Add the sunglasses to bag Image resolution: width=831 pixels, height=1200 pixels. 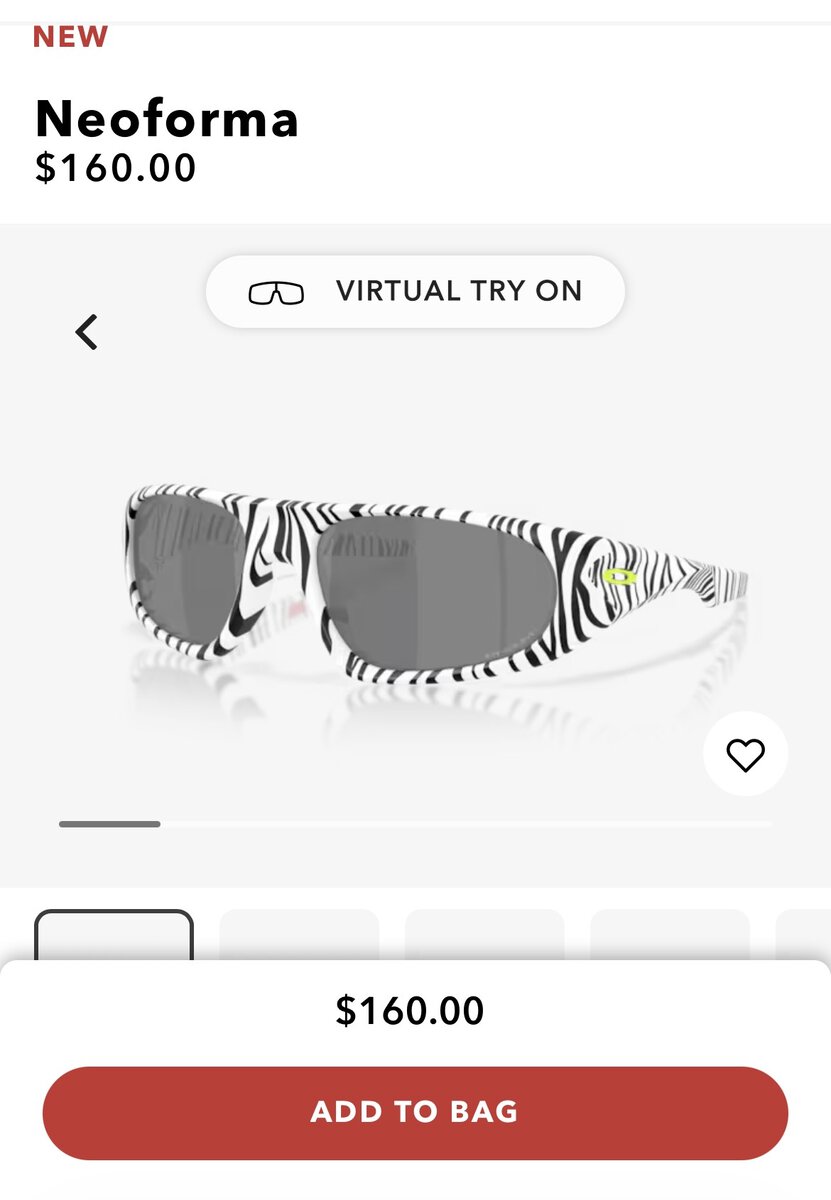415,1112
